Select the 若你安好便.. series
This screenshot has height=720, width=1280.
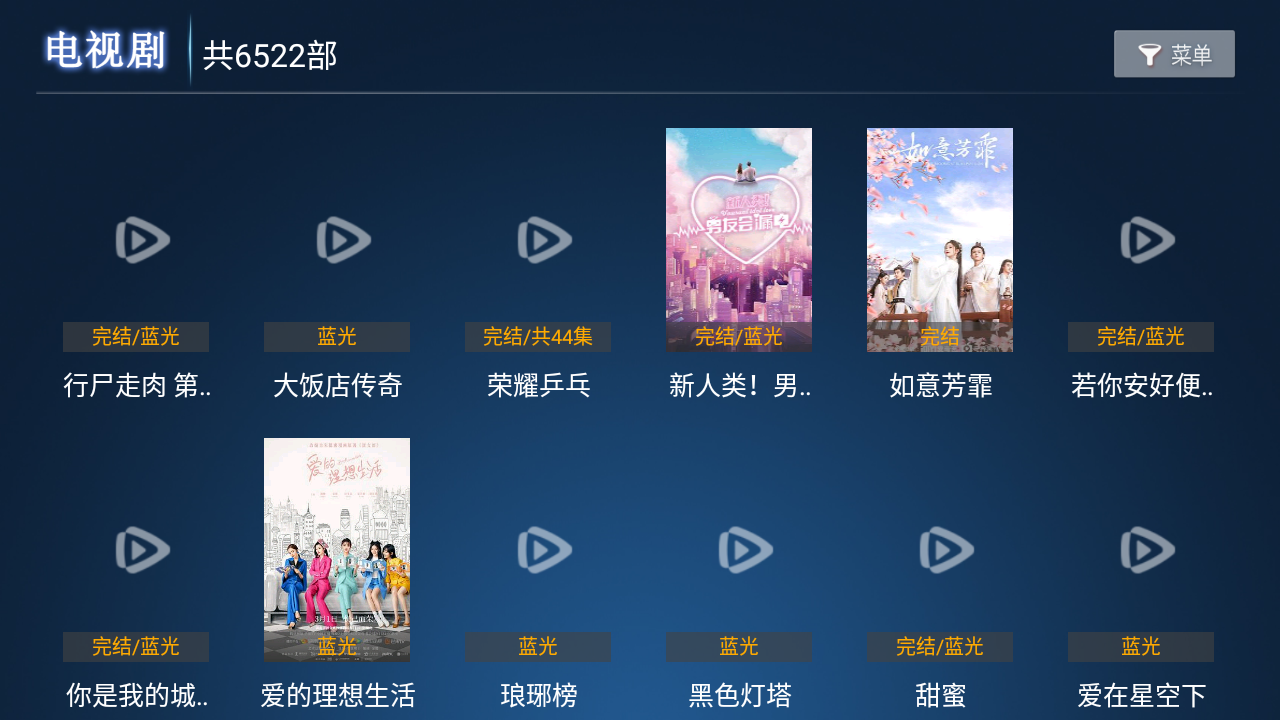[x=1141, y=240]
